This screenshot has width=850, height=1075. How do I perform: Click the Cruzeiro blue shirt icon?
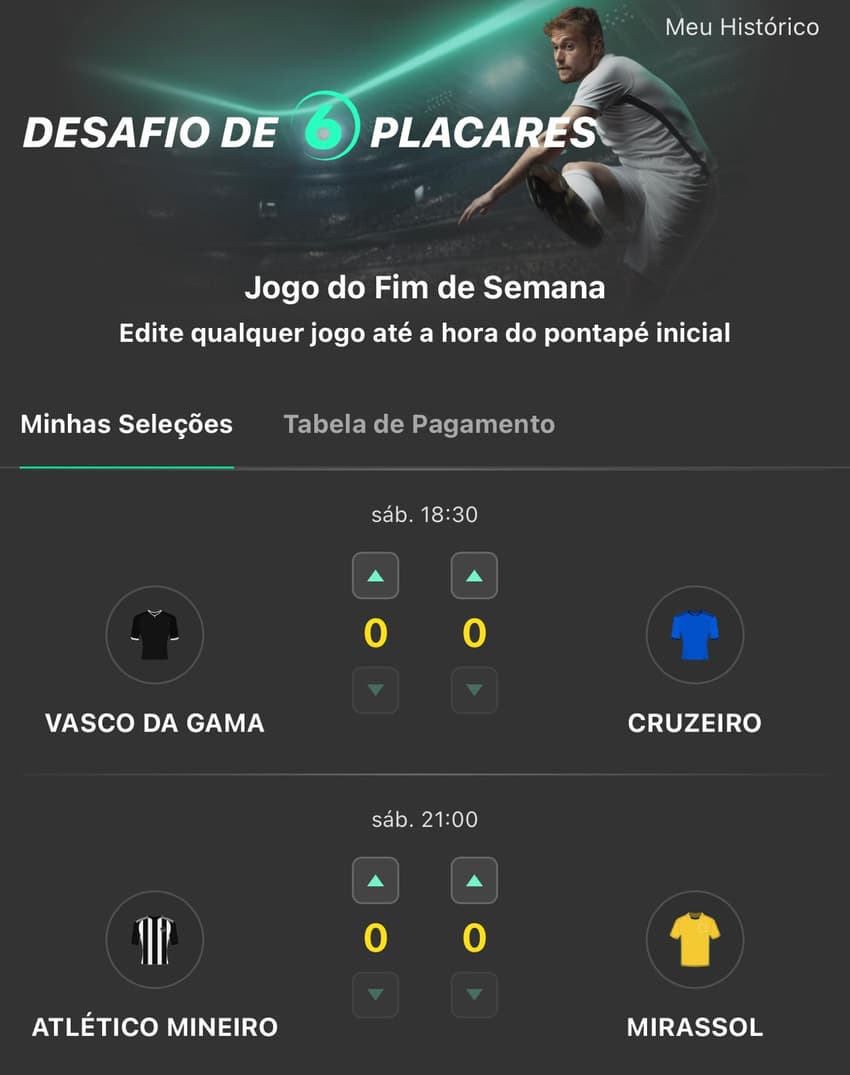tap(694, 635)
